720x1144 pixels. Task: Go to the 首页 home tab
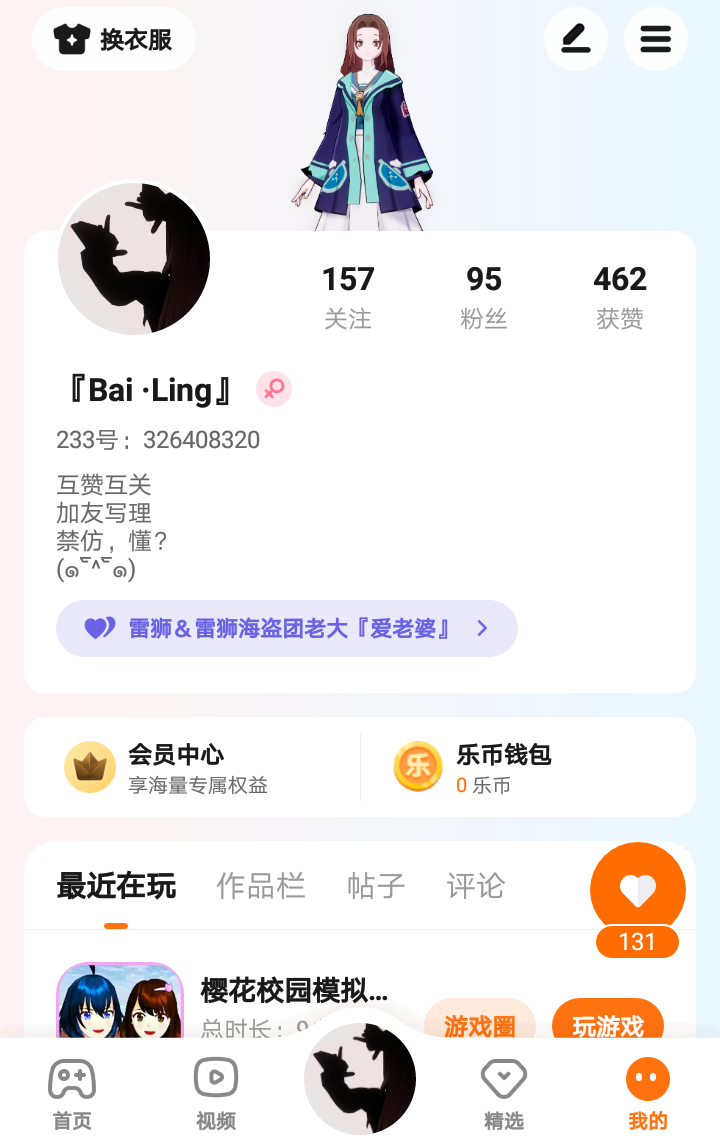tap(72, 1094)
